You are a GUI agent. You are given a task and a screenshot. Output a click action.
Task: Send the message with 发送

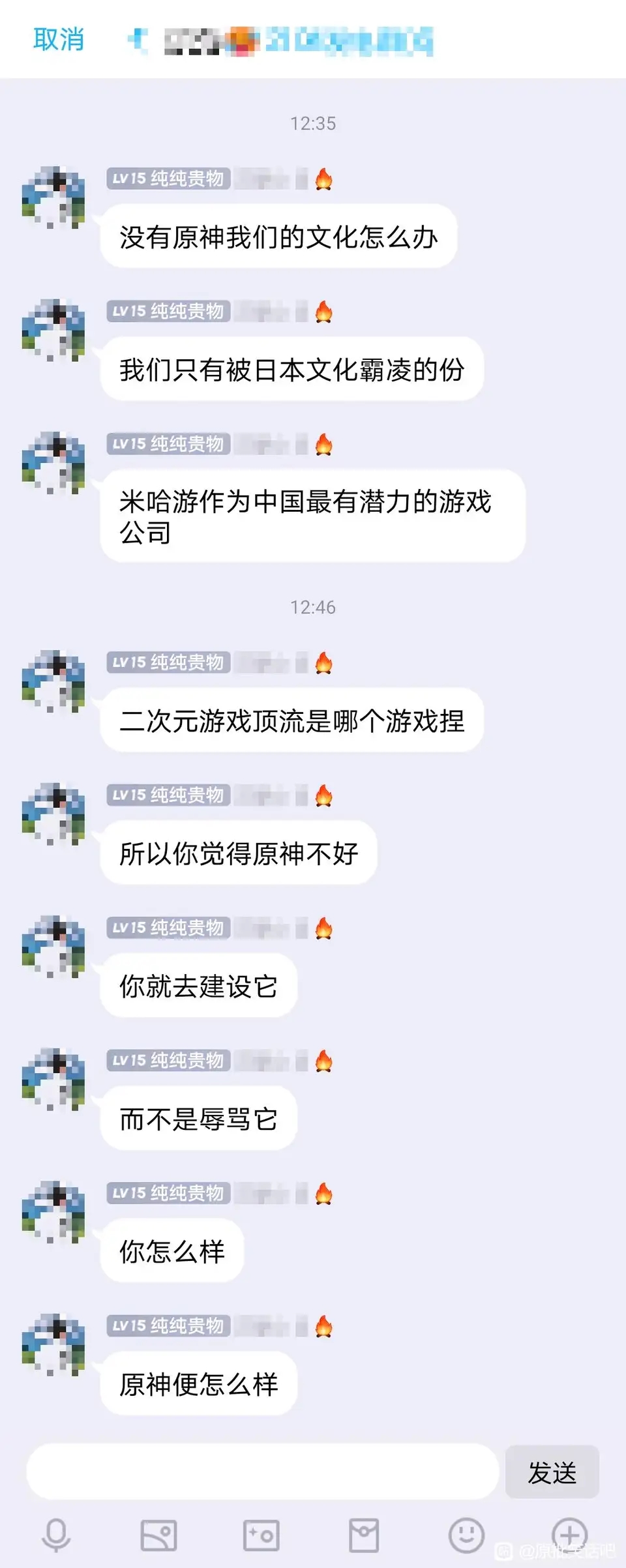pyautogui.click(x=552, y=1472)
